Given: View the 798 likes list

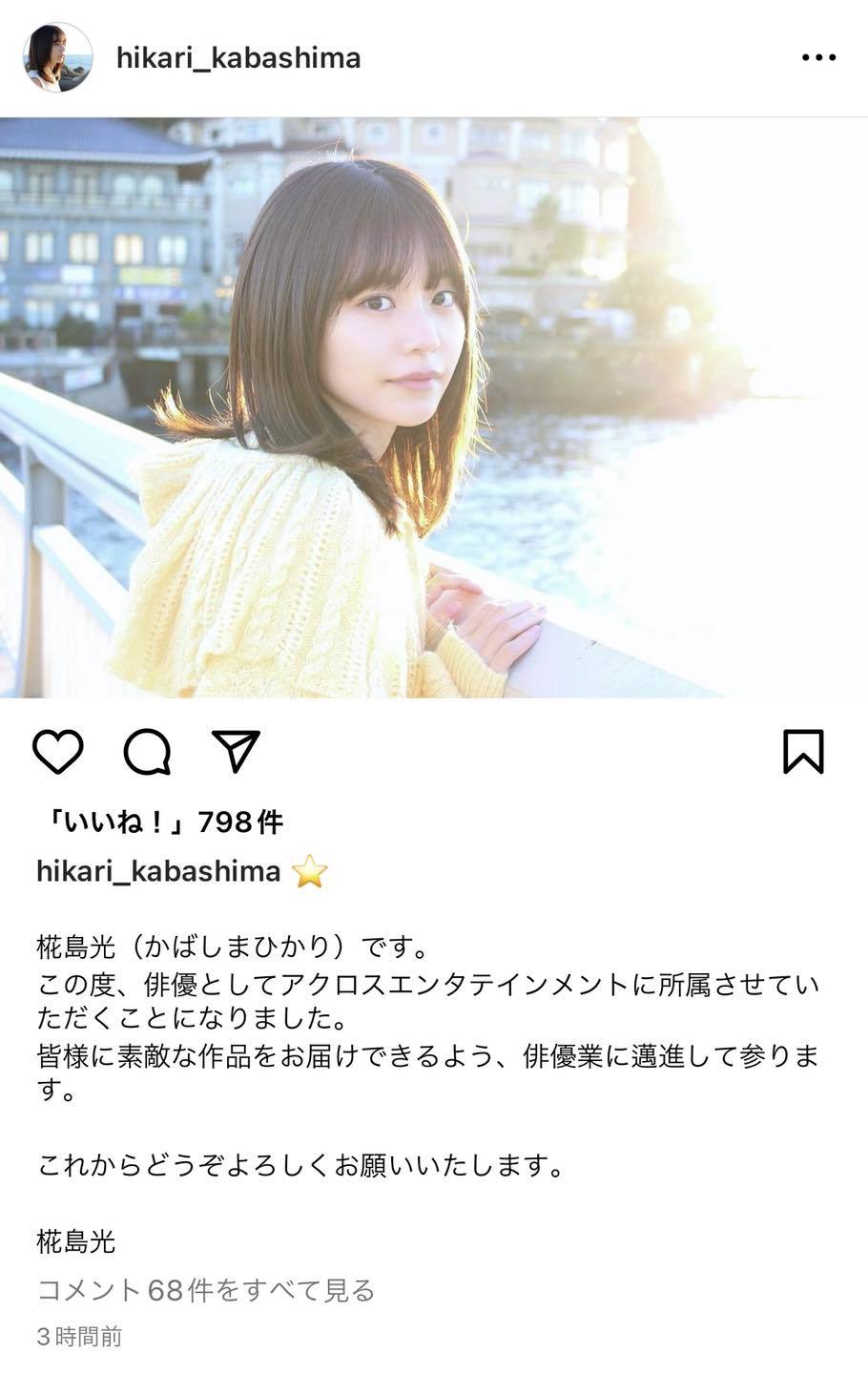Looking at the screenshot, I should click(160, 822).
